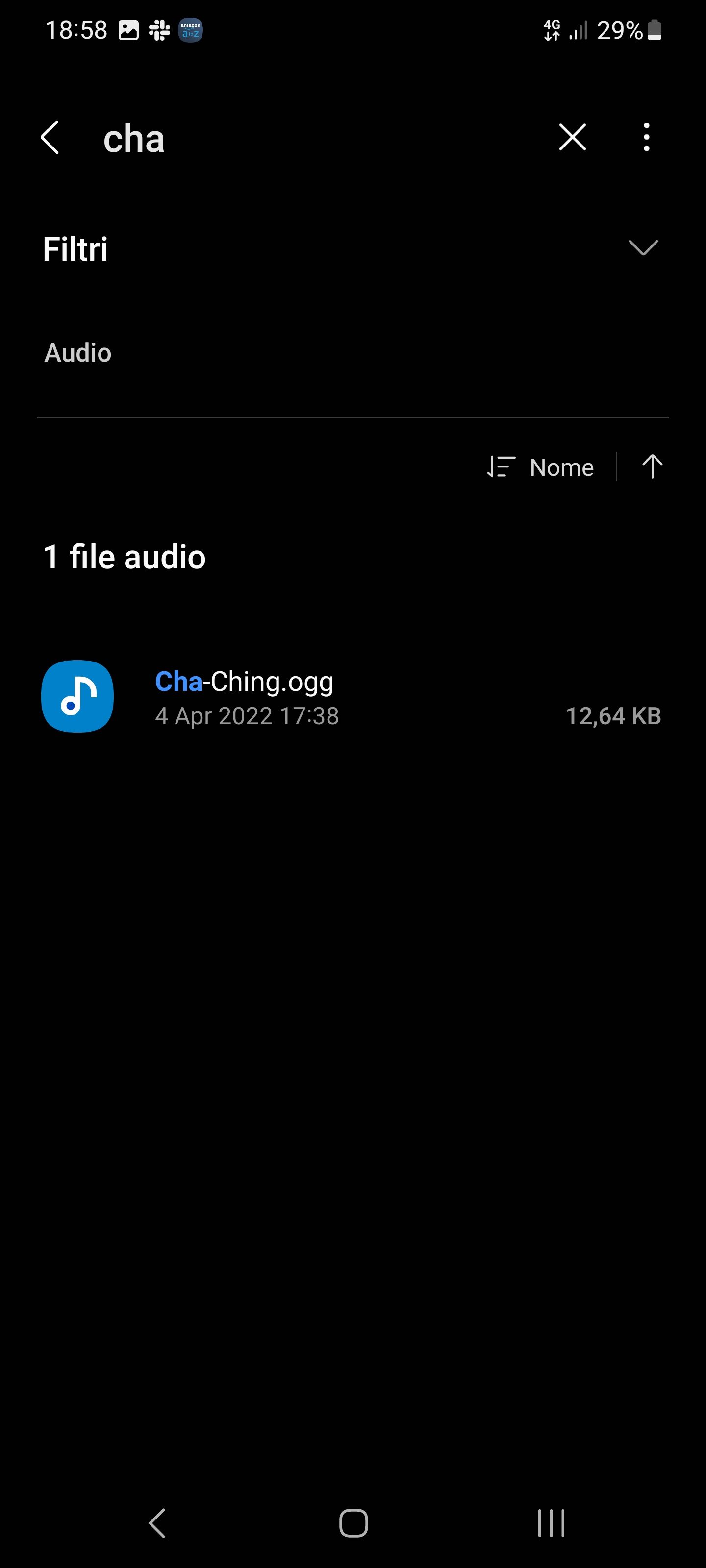Tap the 1 file audio header
Screen dimensions: 706x1568
(x=125, y=556)
